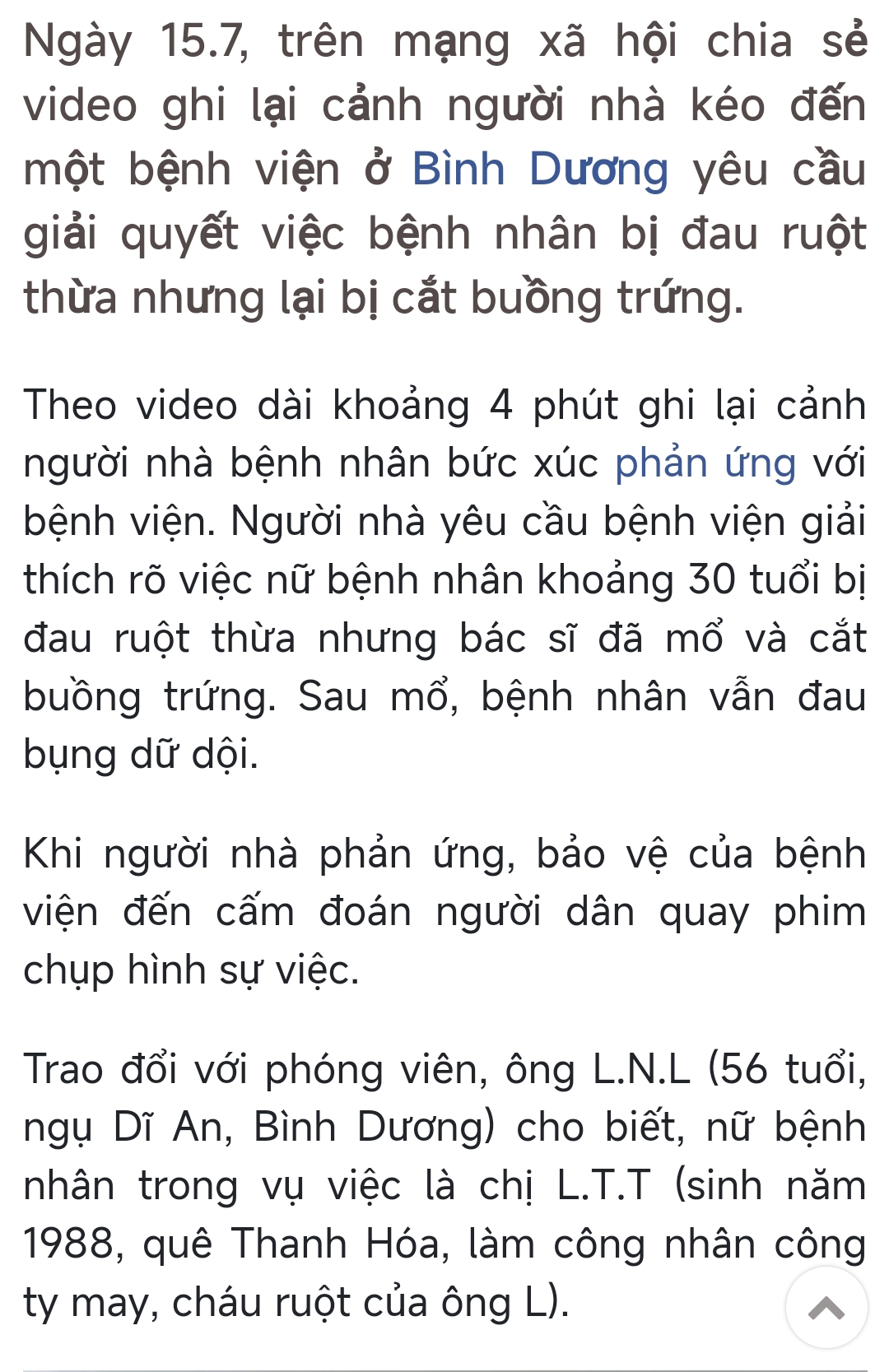Open the 'phản ứng' link
Image resolution: width=889 pixels, height=1372 pixels.
(x=705, y=463)
